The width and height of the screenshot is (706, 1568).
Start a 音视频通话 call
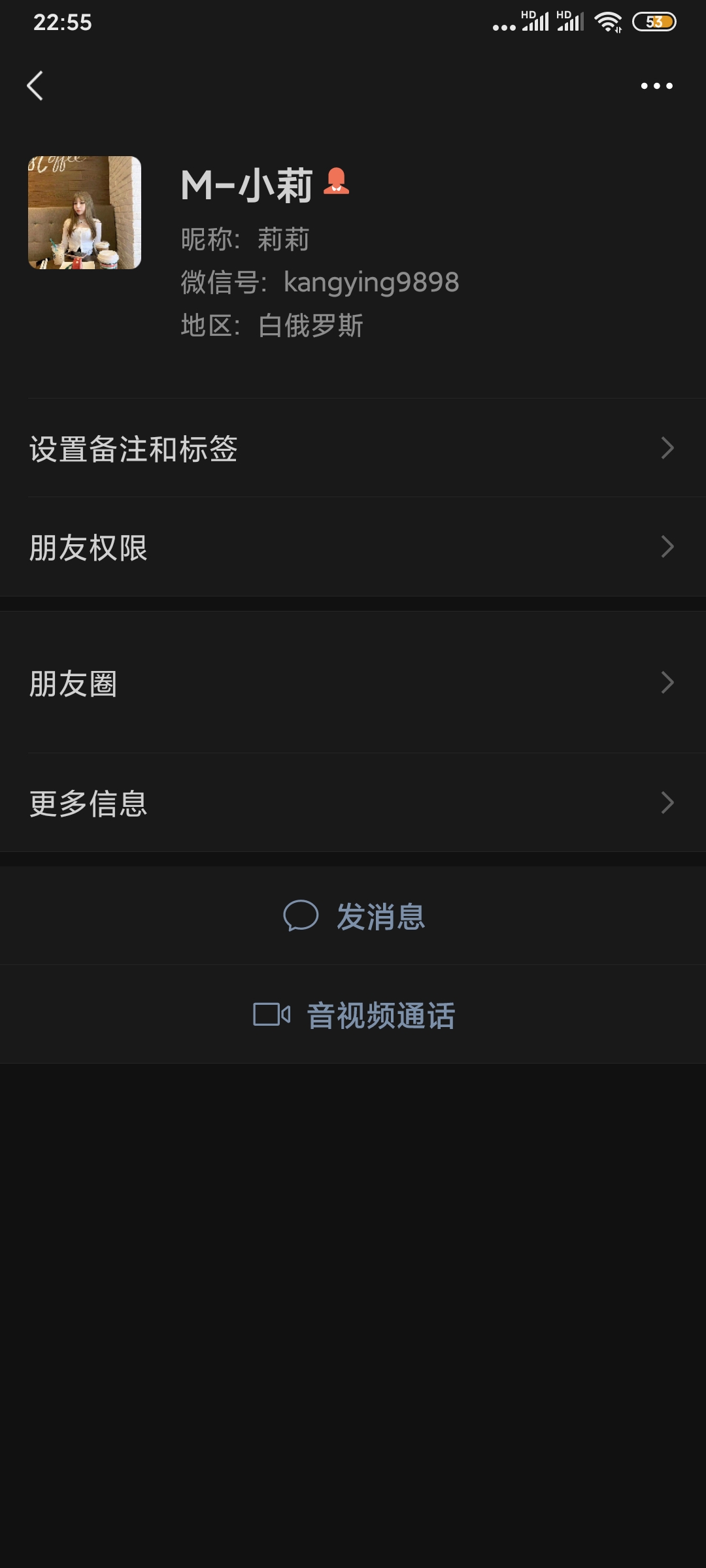382,1015
